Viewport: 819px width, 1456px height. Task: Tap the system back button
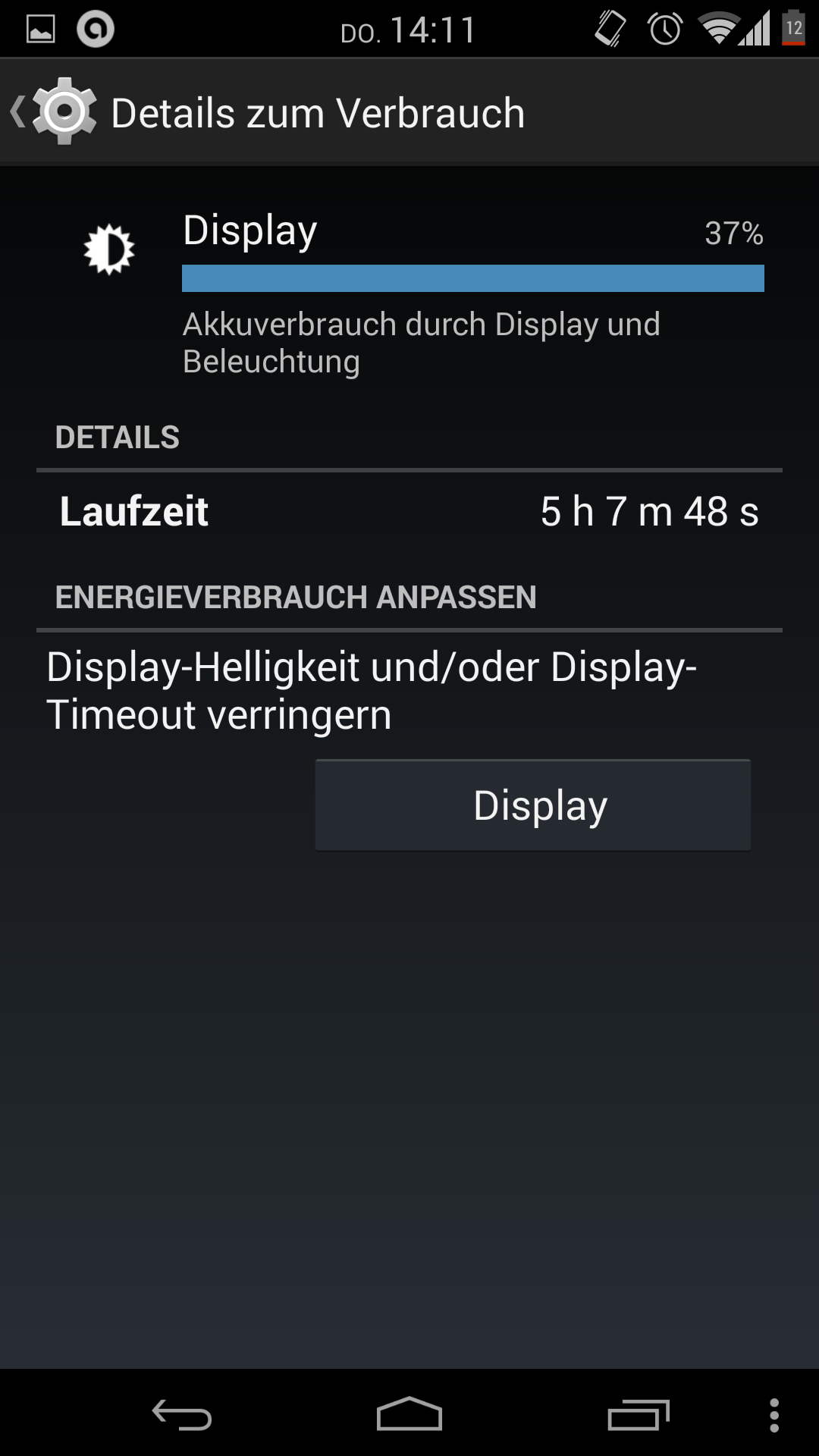pyautogui.click(x=182, y=1414)
